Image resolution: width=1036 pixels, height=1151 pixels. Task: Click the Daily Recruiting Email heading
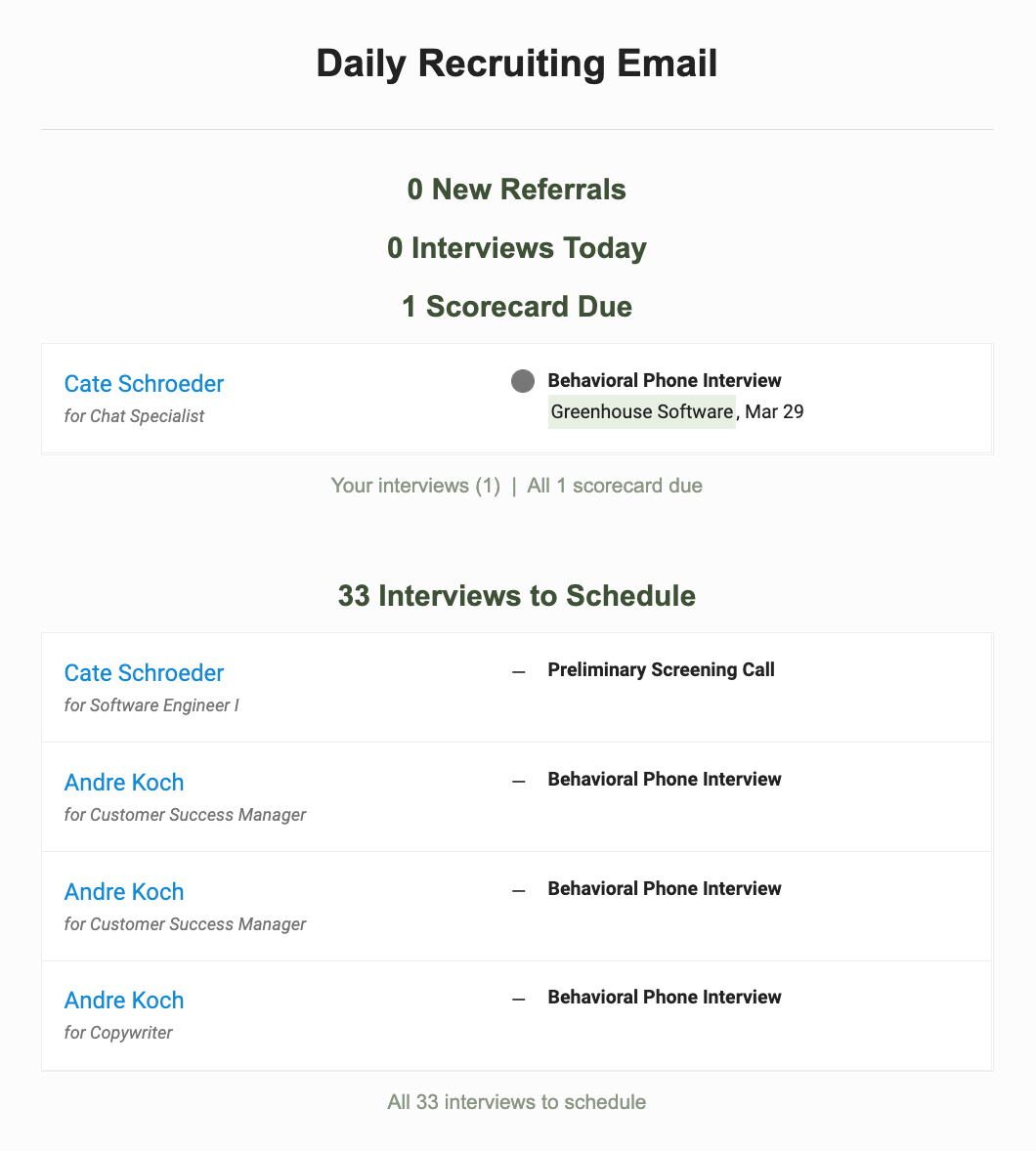click(517, 63)
